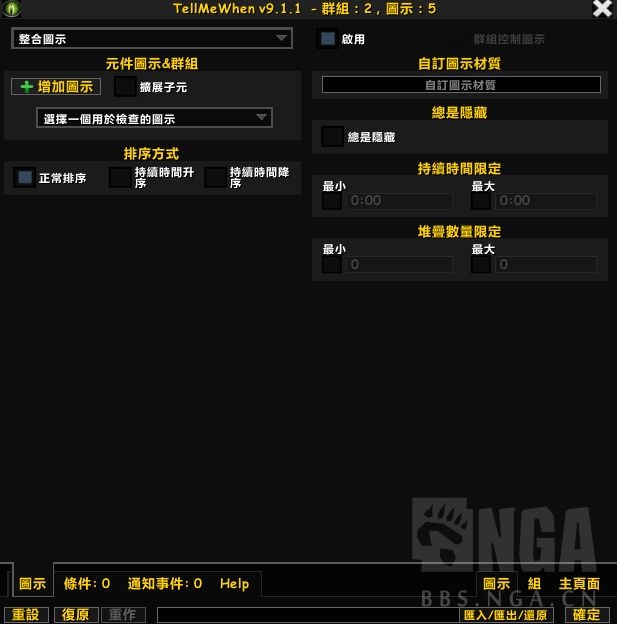Select 正常排序 sorting option
617x624 pixels.
coord(25,178)
